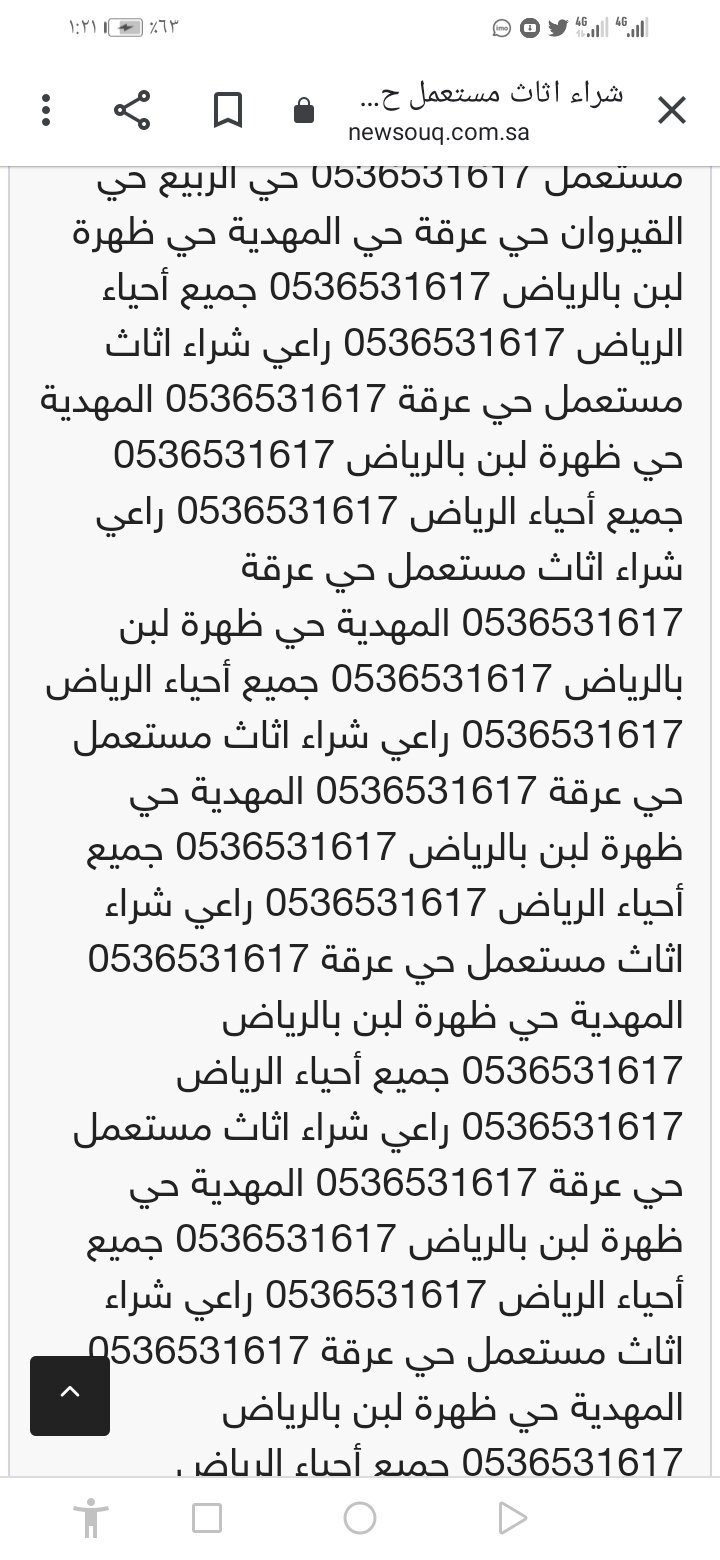Bookmark this newsouq.com.sa page
The height and width of the screenshot is (1560, 720).
click(229, 110)
